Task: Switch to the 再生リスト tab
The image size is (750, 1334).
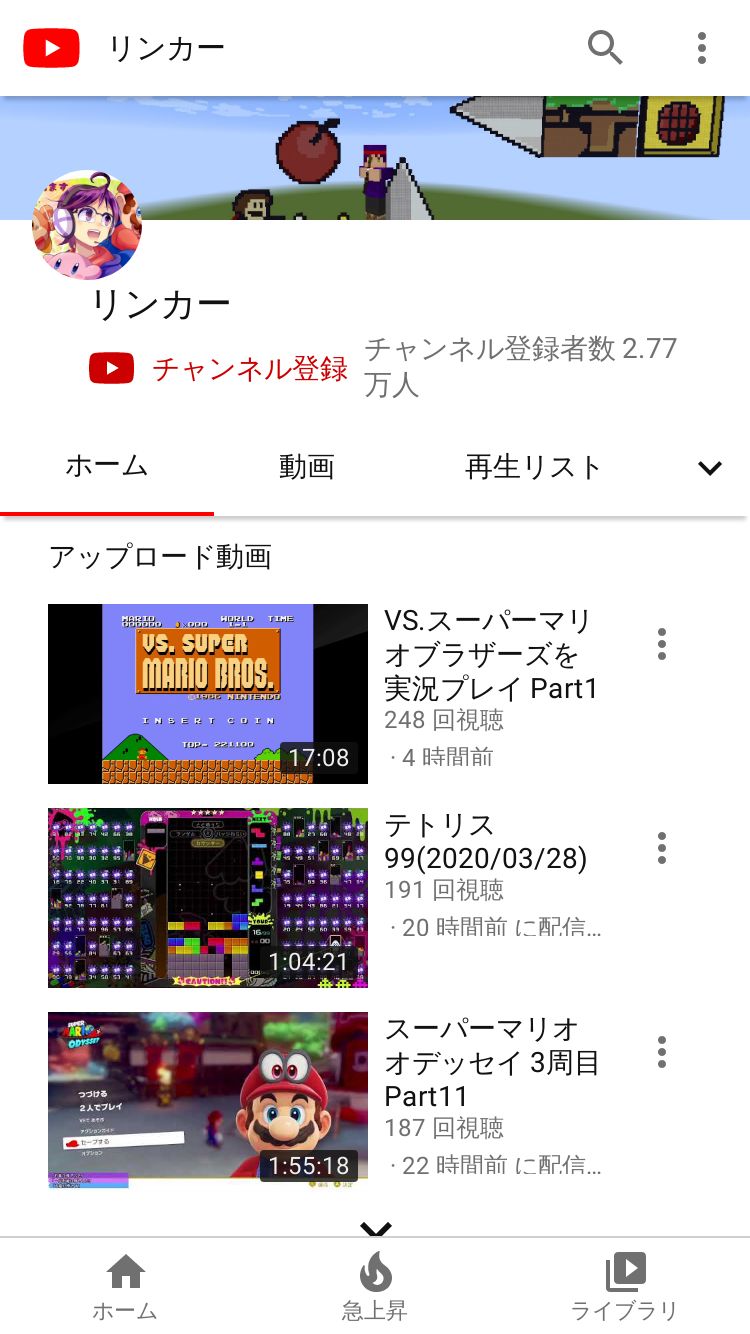Action: click(x=533, y=467)
